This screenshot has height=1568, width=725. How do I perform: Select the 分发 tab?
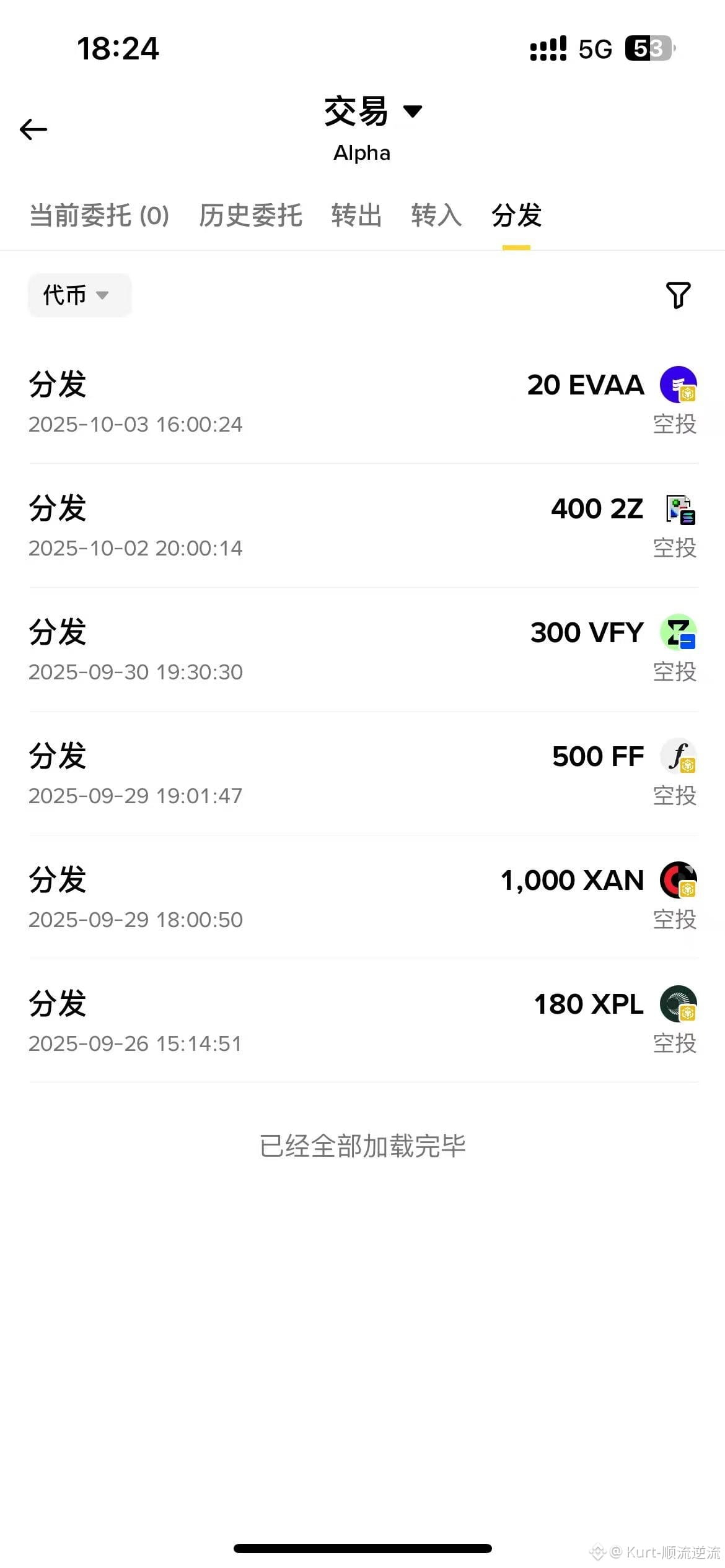click(x=516, y=216)
